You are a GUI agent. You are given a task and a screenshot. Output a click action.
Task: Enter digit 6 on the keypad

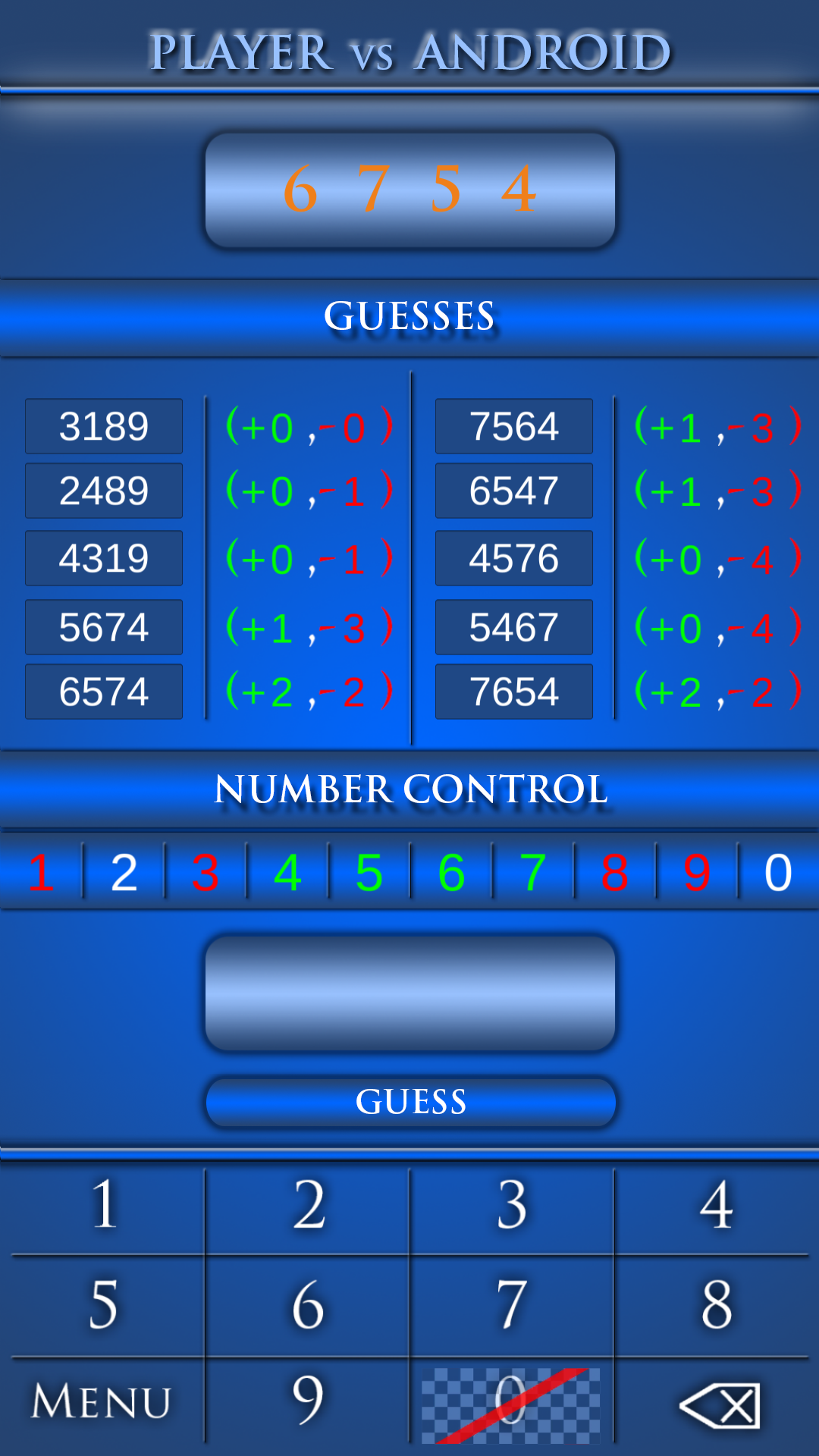point(308,1305)
